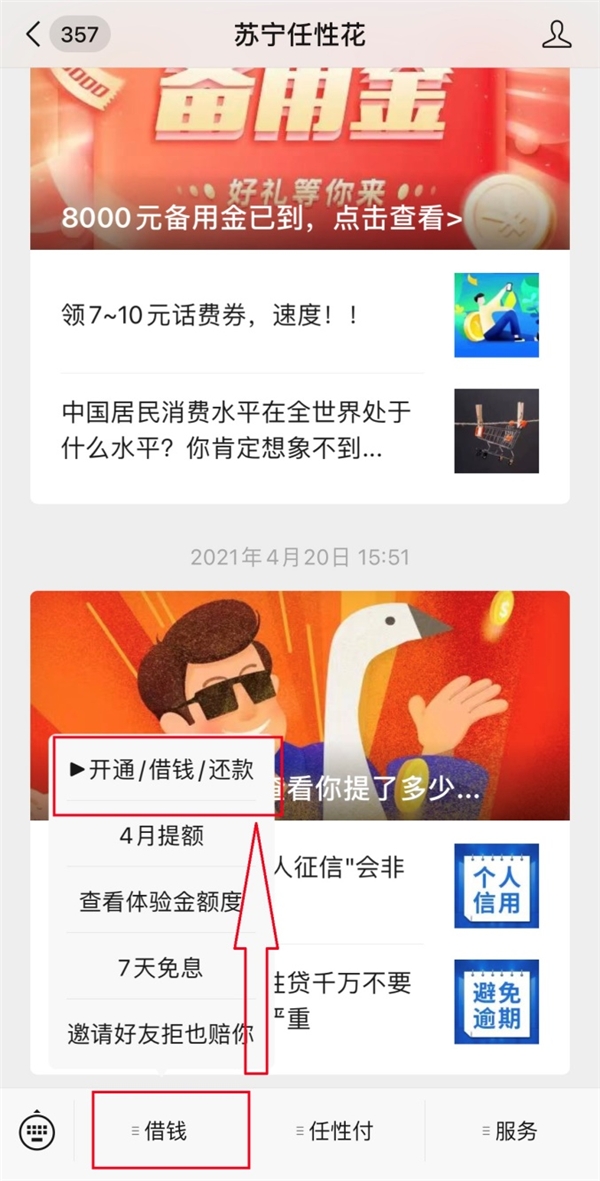Image resolution: width=600 pixels, height=1181 pixels.
Task: Open the 8000元备用金 banner article
Action: [x=300, y=160]
